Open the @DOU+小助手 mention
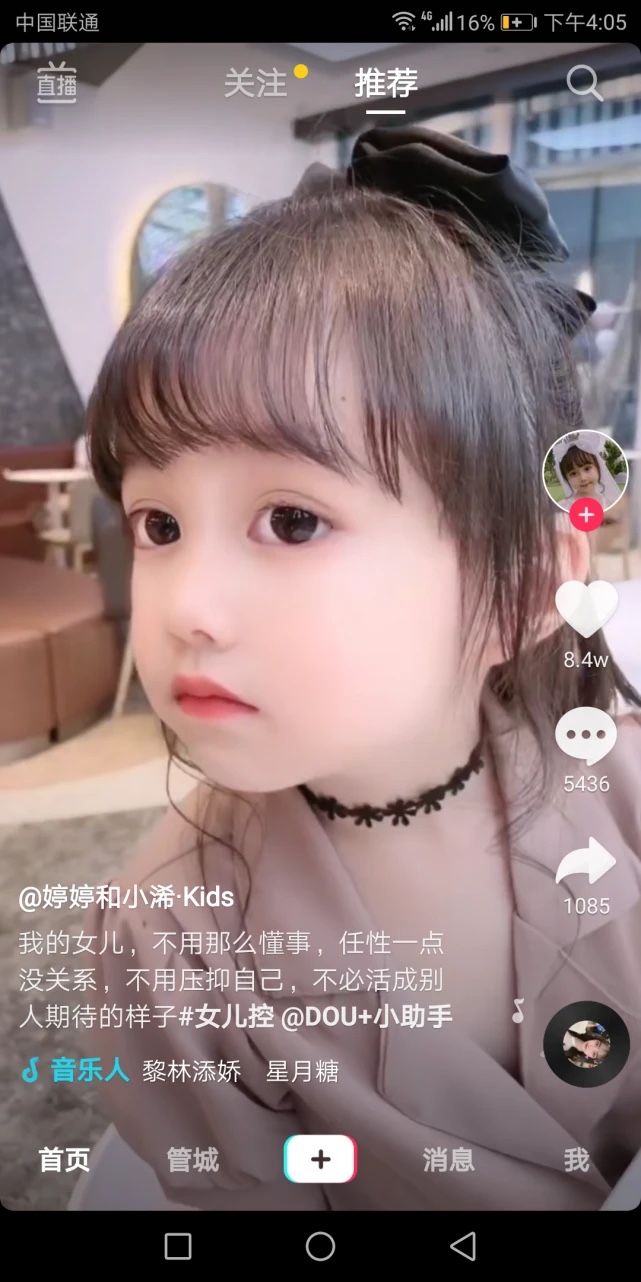Image resolution: width=641 pixels, height=1282 pixels. (366, 1017)
